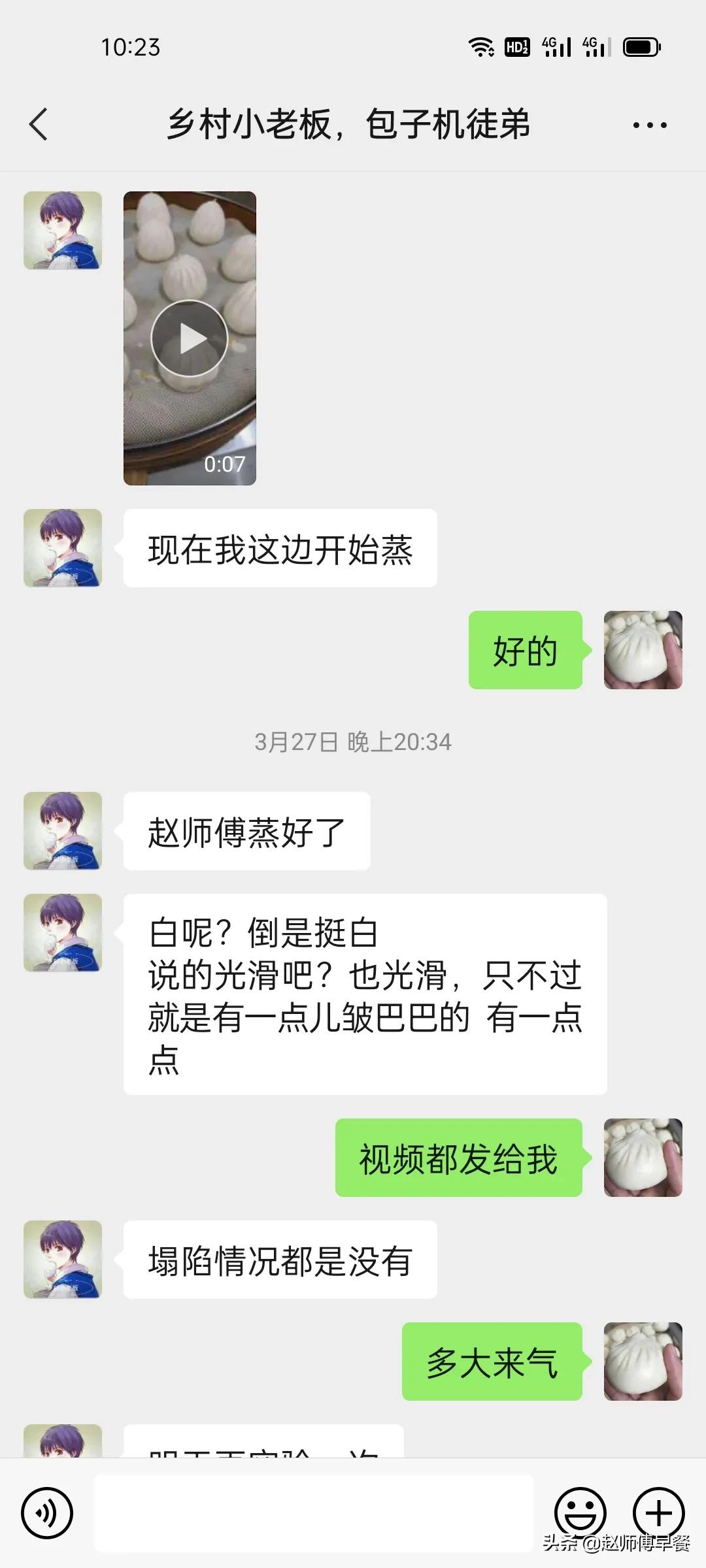Play the 0:07 steamed bun video
Image resolution: width=706 pixels, height=1568 pixels.
[x=190, y=338]
